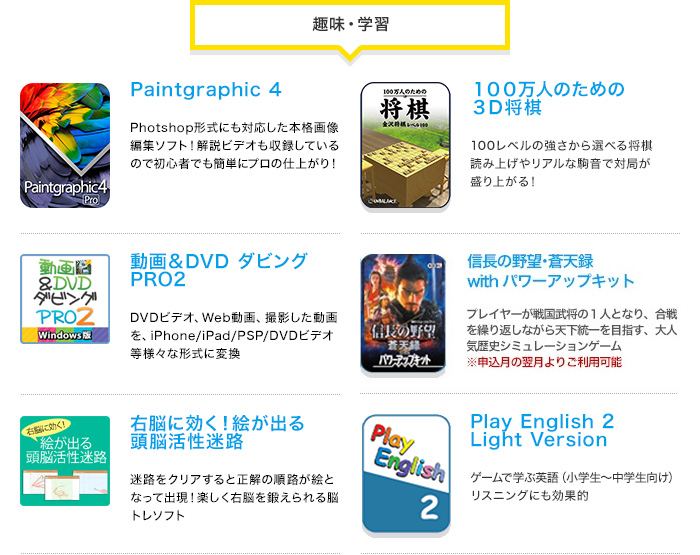The image size is (700, 555).
Task: Open 100万人のための3D将棋 title link
Action: tap(549, 98)
